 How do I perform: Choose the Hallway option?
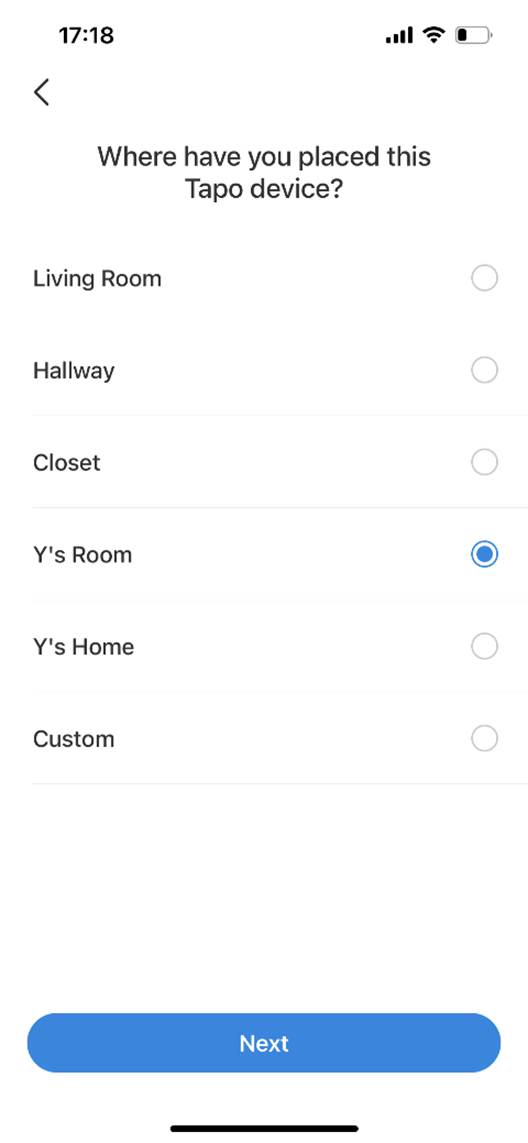[x=265, y=370]
